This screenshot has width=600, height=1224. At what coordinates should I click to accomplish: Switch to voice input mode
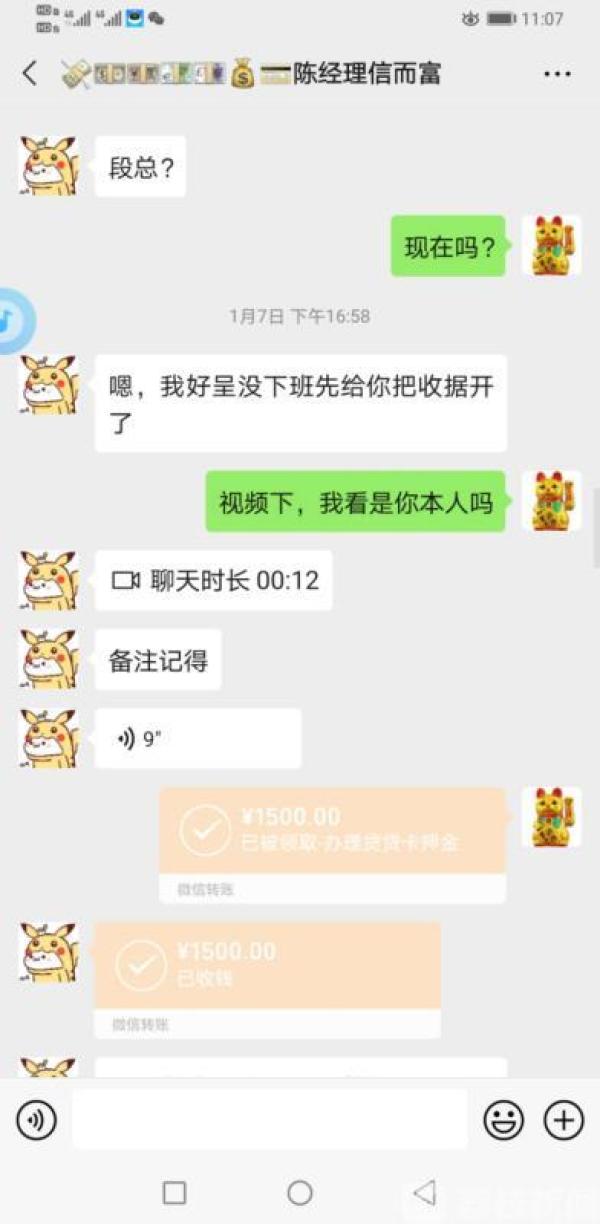coord(36,1120)
